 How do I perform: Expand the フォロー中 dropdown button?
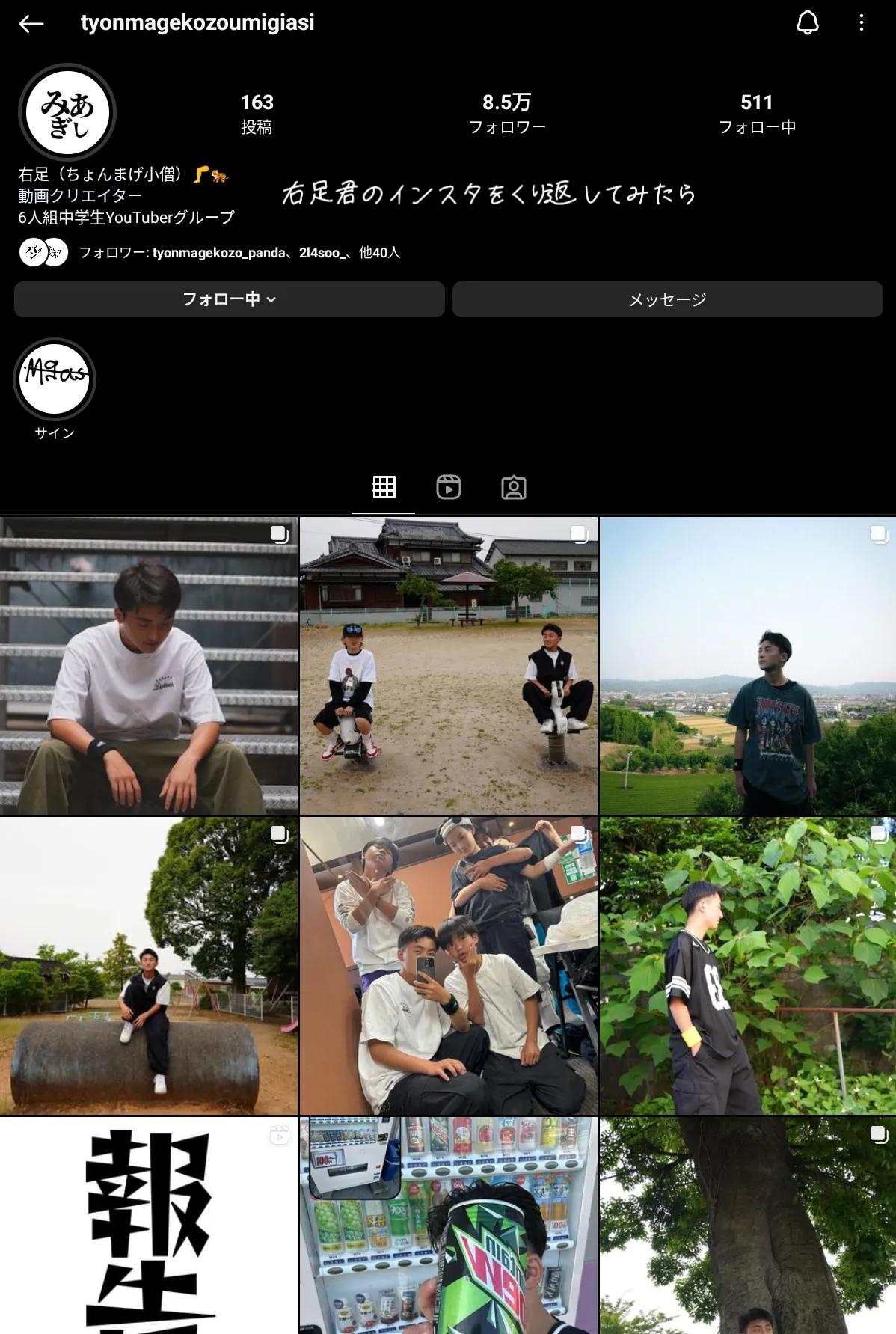click(x=229, y=299)
